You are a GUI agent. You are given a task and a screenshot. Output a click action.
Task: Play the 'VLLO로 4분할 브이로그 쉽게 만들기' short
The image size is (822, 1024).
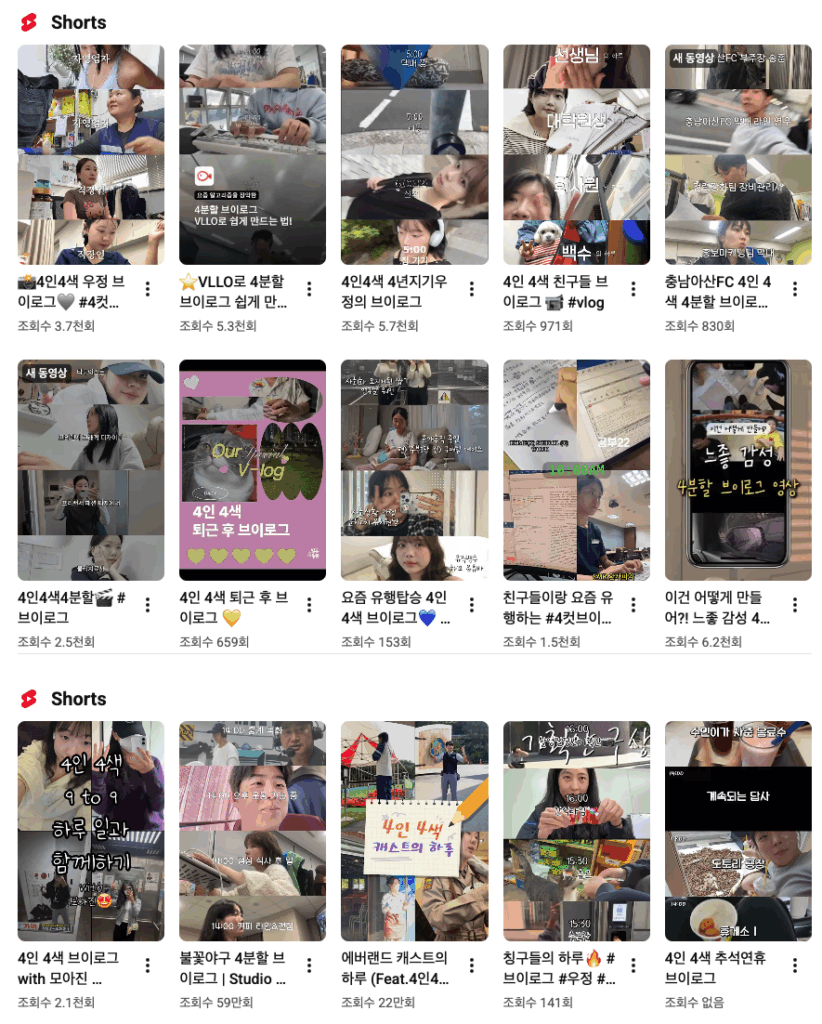[x=252, y=154]
